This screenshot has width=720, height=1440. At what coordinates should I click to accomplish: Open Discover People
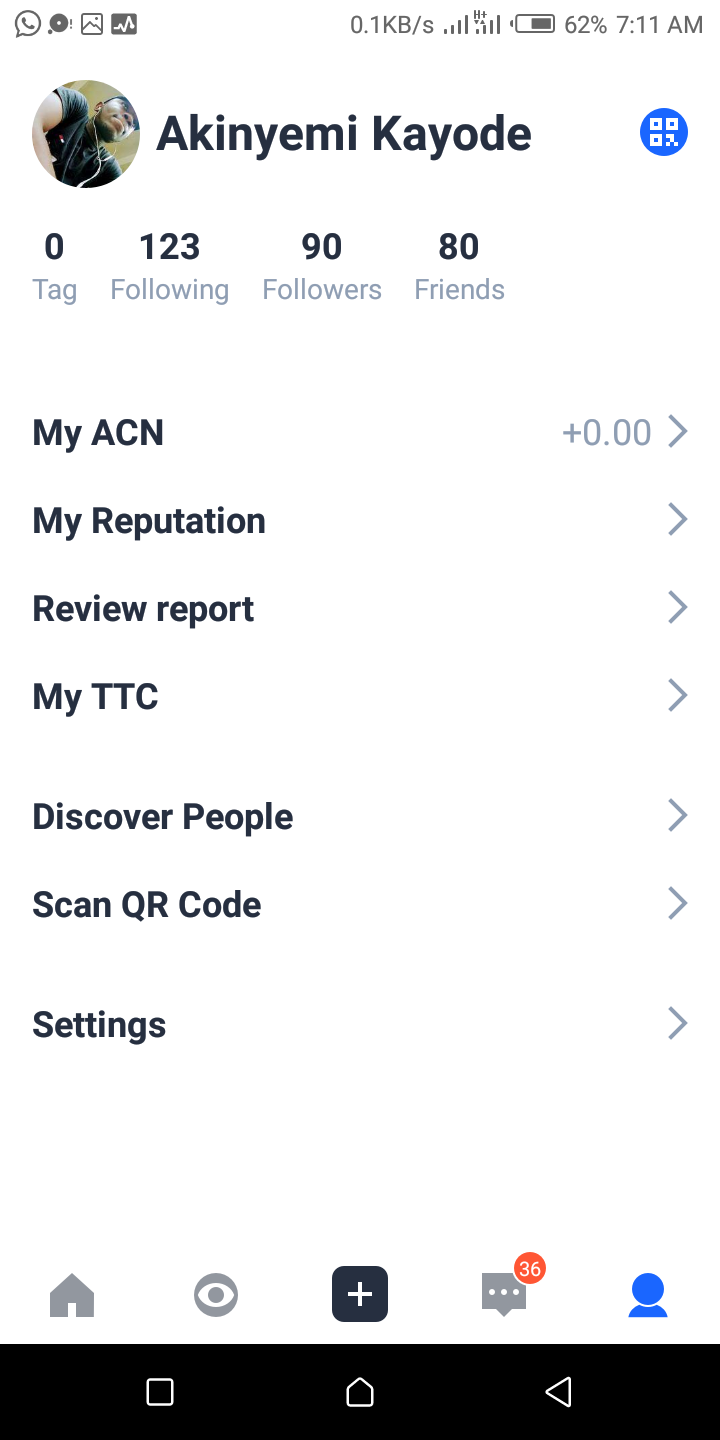point(360,816)
